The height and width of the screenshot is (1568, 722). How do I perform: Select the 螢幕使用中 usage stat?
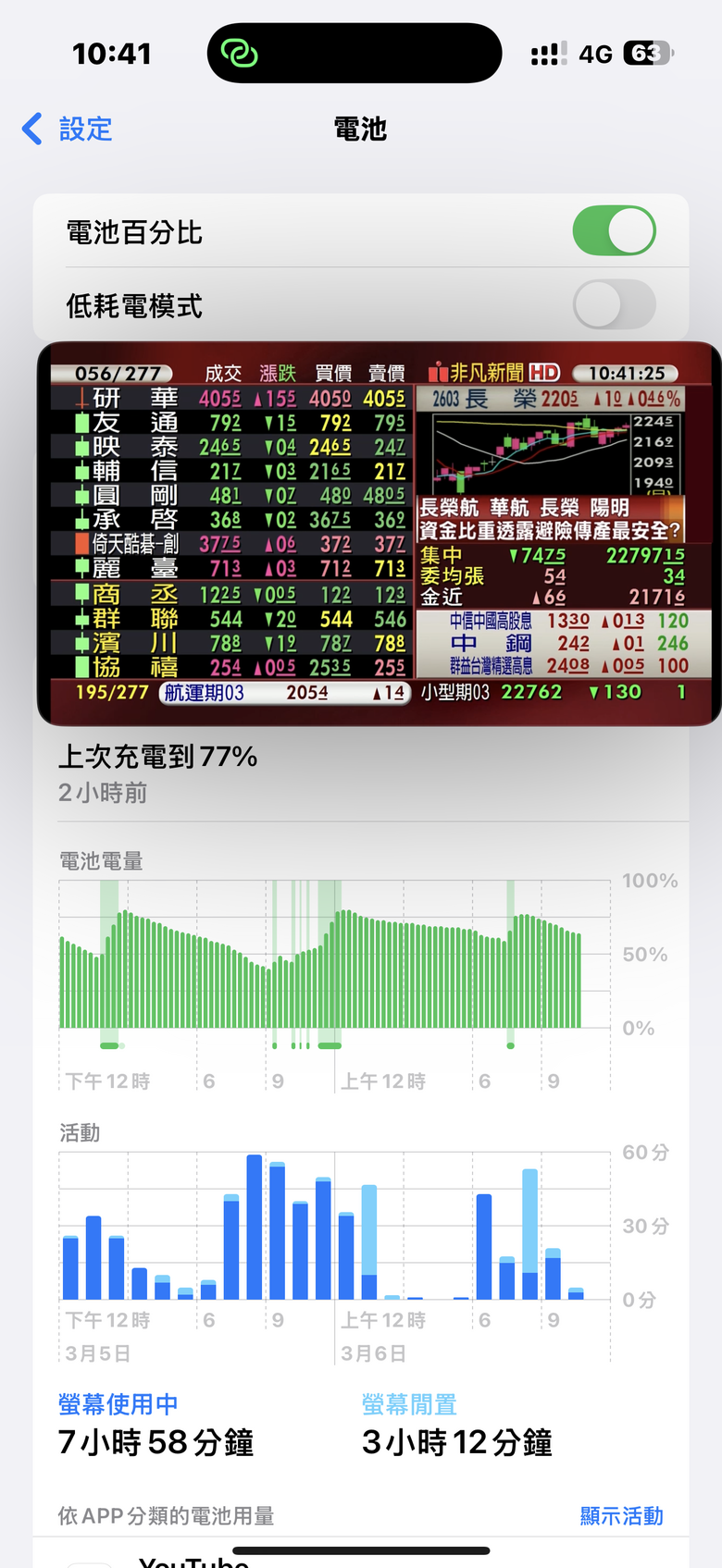tap(156, 1425)
